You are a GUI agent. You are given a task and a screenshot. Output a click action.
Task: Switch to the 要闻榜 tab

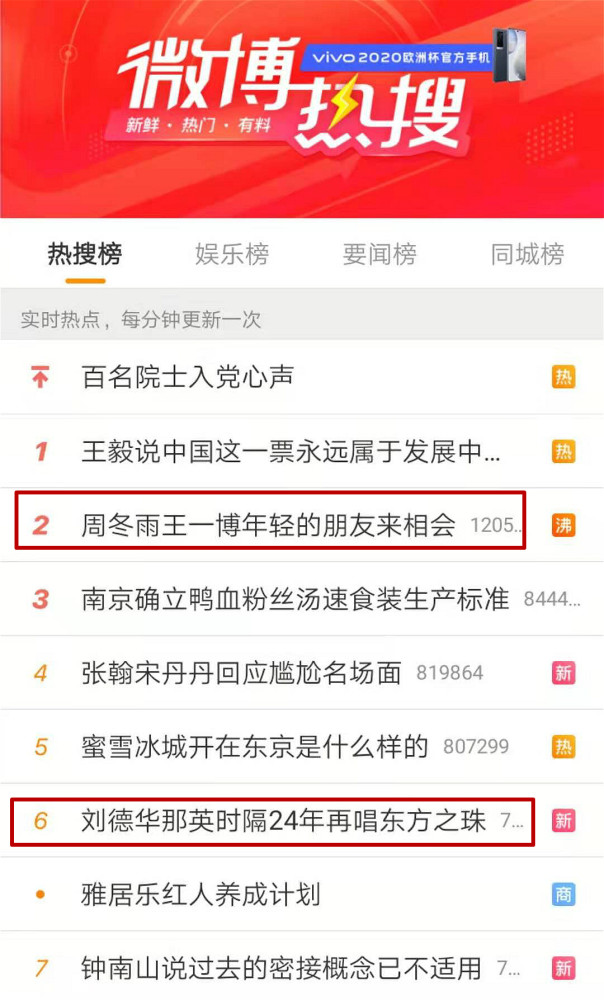coord(379,254)
